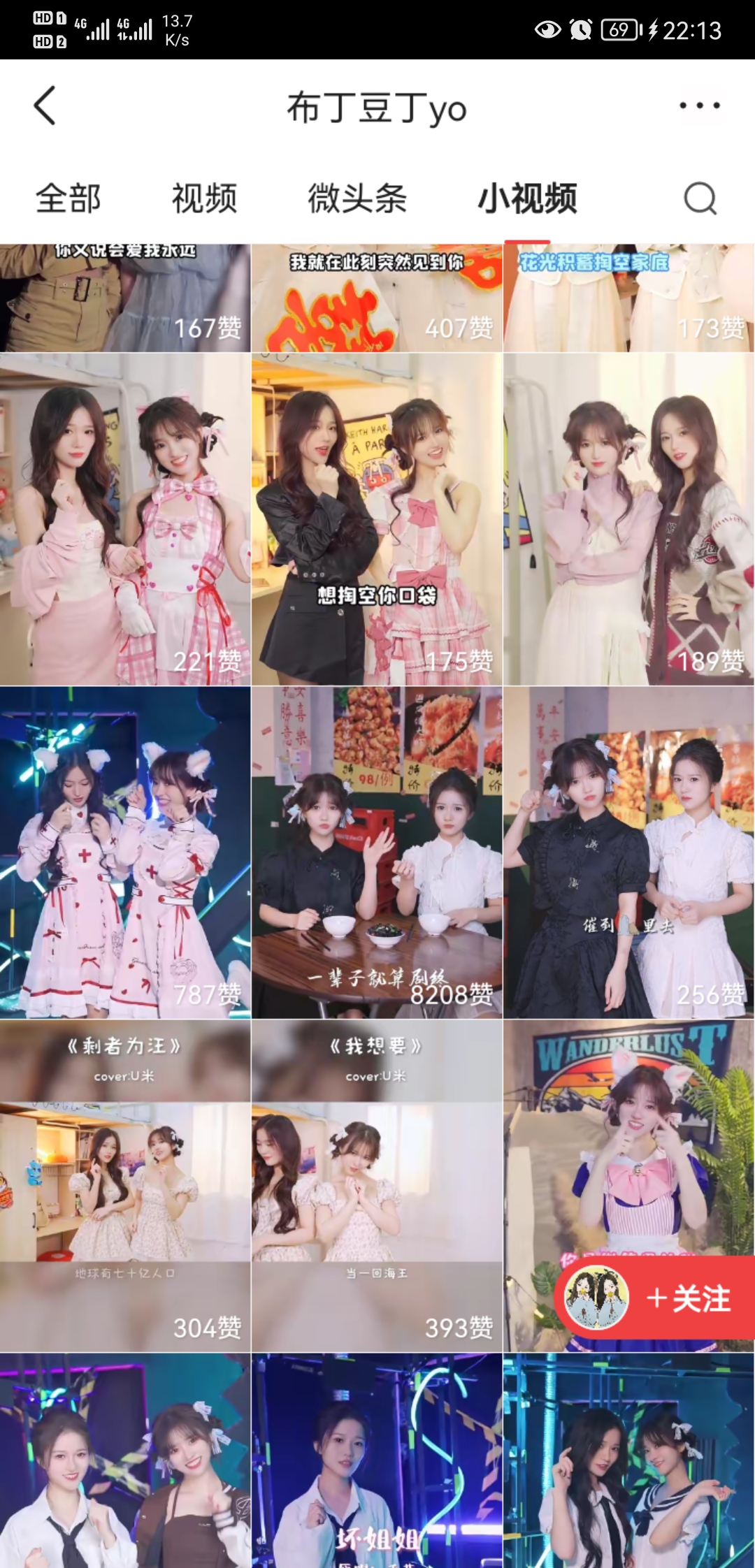Play the 《剩者为汪》 cover video
This screenshot has height=1568, width=755.
pyautogui.click(x=125, y=1185)
